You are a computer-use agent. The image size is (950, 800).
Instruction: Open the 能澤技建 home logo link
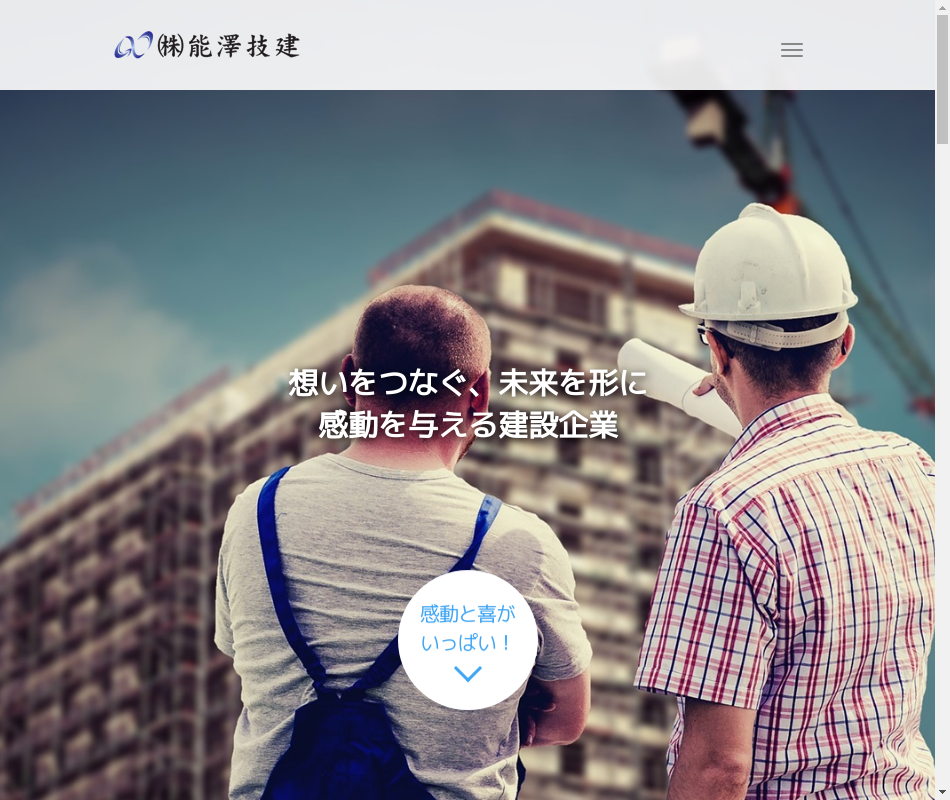[x=207, y=46]
